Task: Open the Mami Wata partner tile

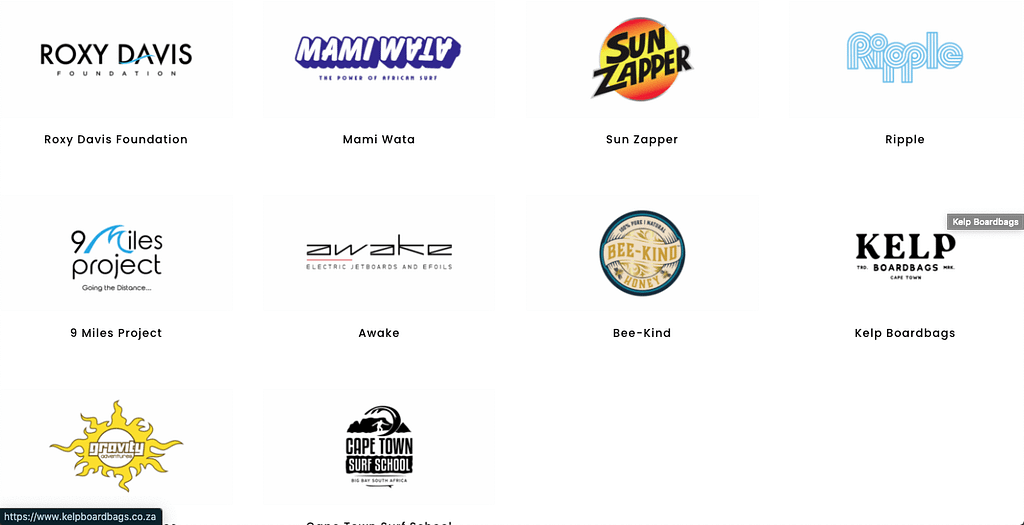Action: point(379,59)
